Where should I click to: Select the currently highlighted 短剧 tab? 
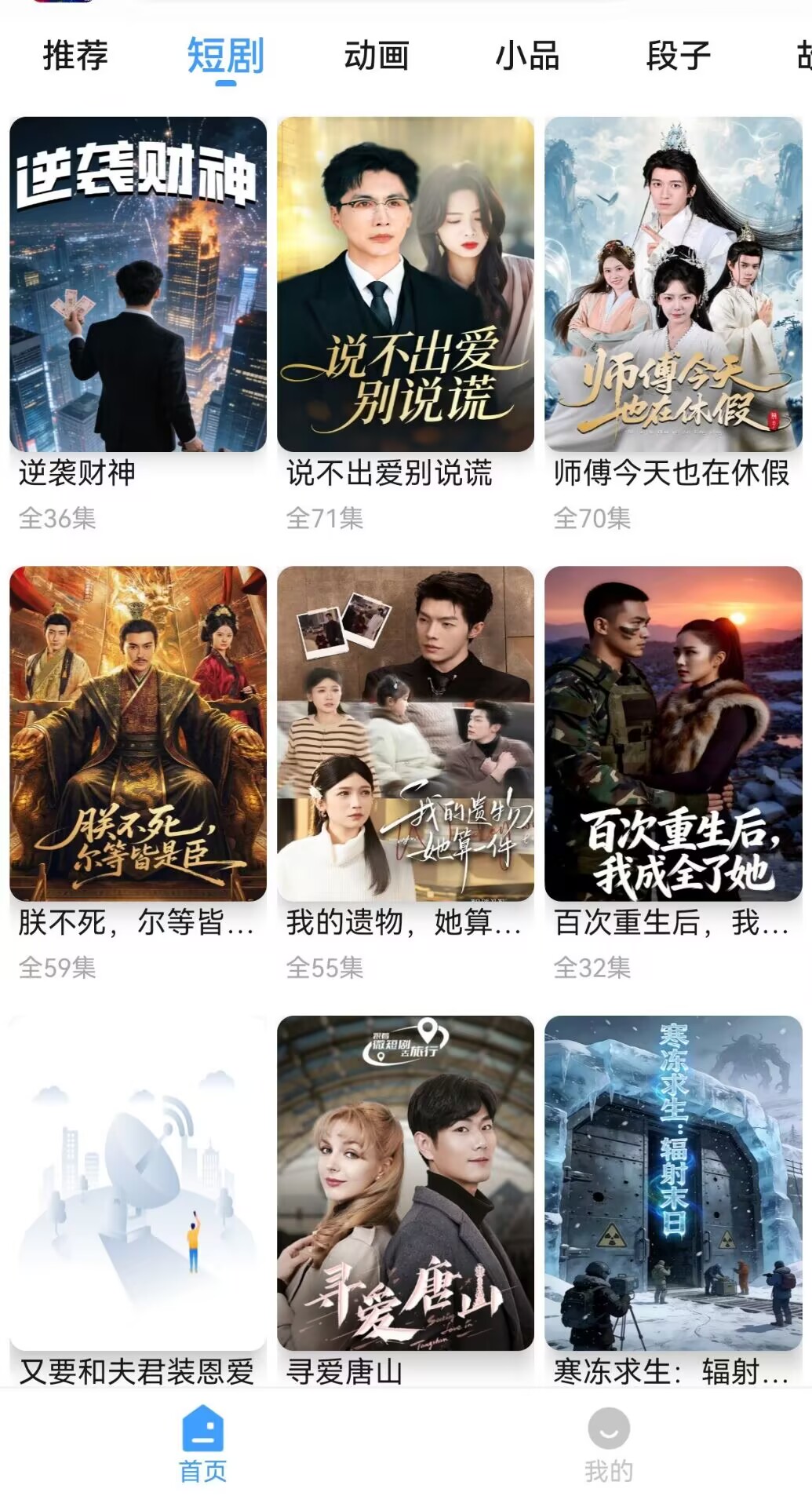coord(225,53)
